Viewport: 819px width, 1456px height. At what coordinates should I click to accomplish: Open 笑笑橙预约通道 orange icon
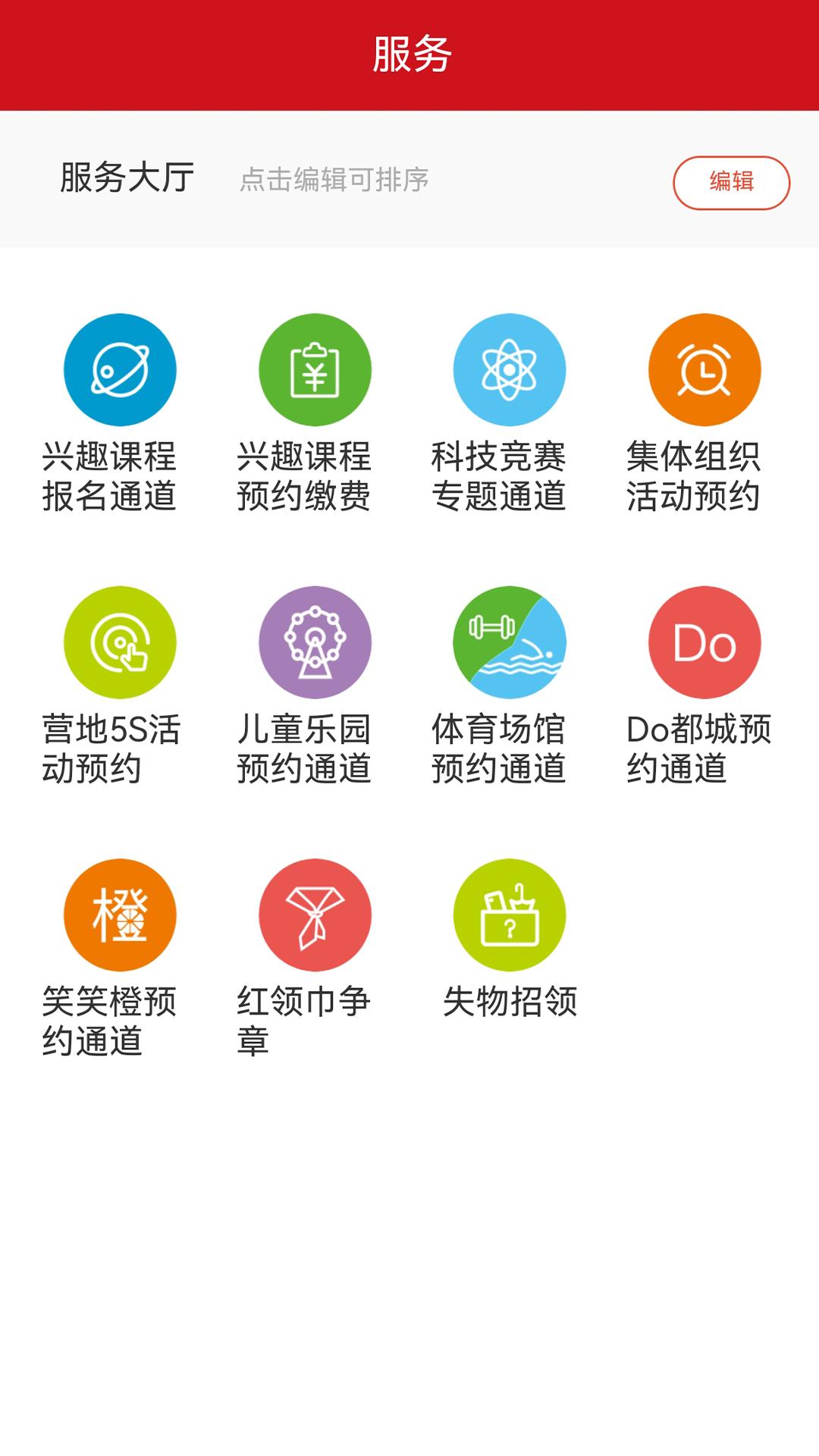[x=118, y=915]
